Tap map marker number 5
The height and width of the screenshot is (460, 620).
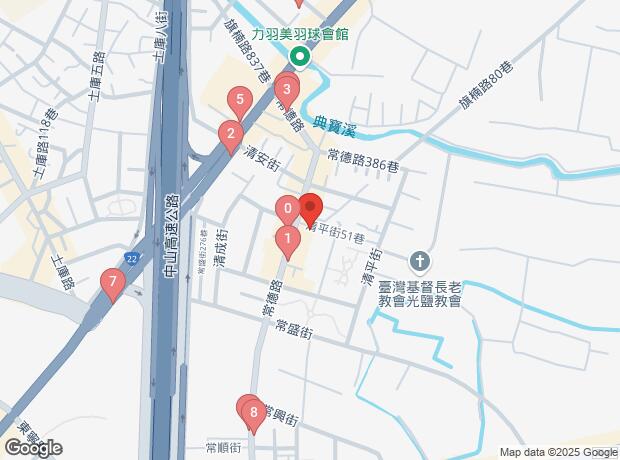[238, 101]
